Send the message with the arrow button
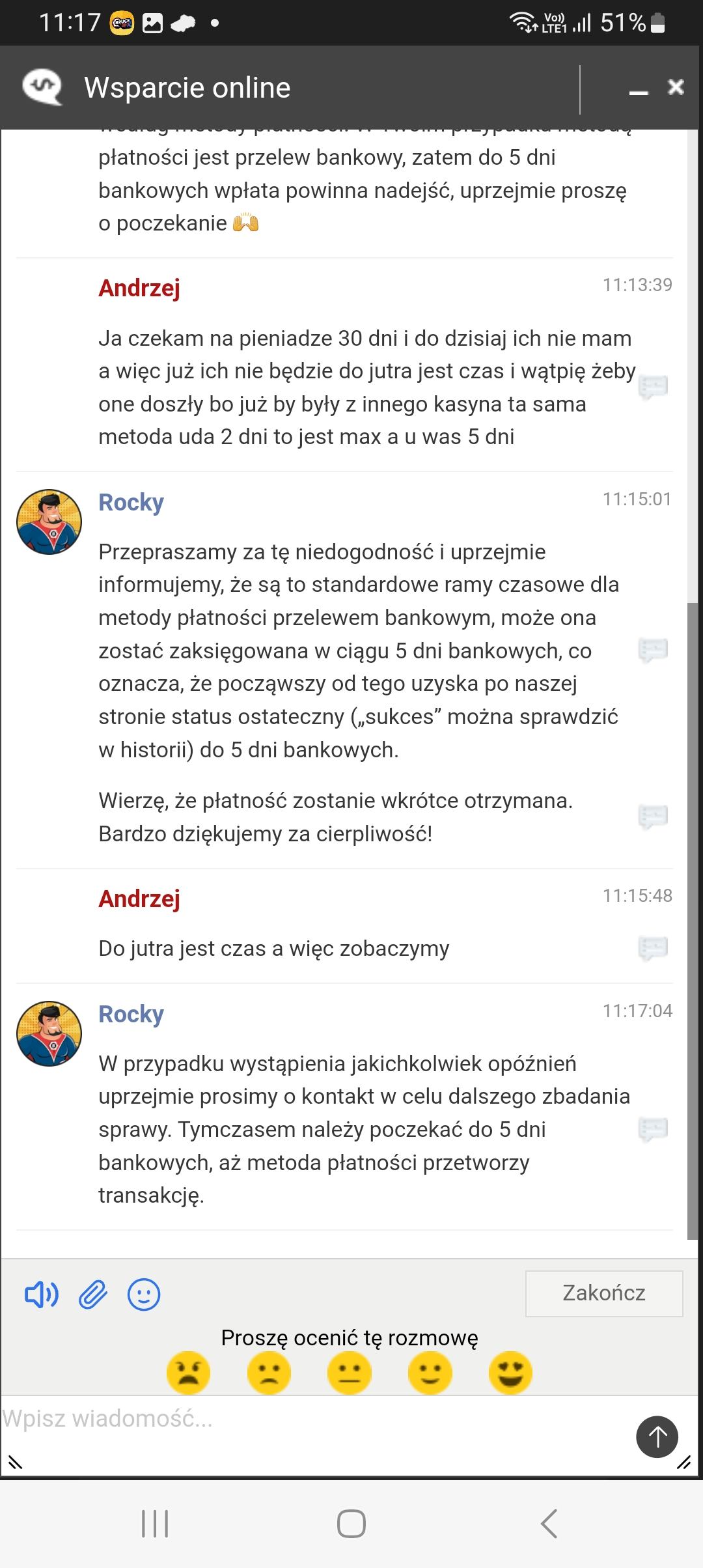Viewport: 703px width, 1568px height. (x=657, y=1436)
